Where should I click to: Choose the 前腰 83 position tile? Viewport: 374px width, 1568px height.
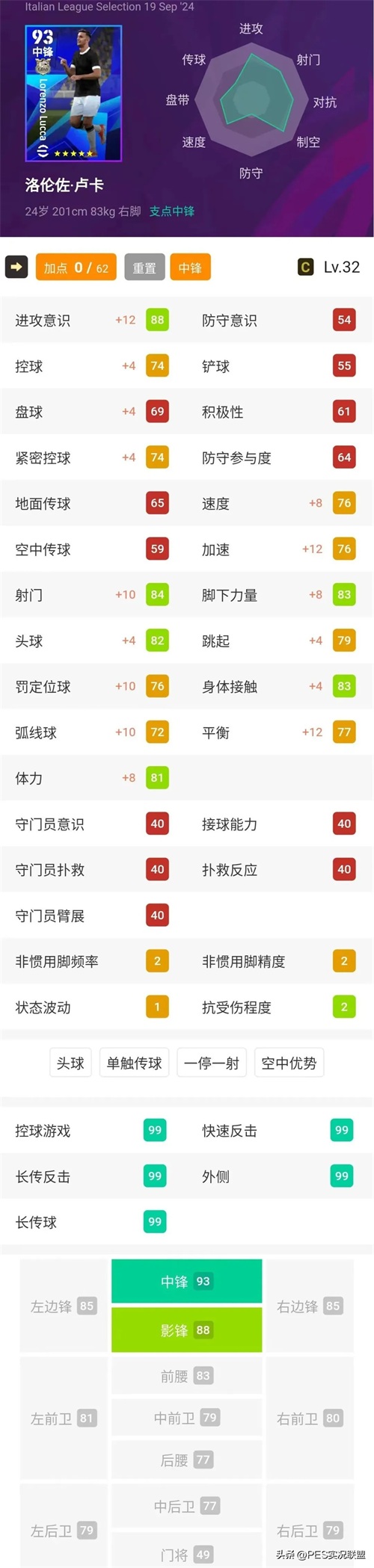coord(187,1376)
